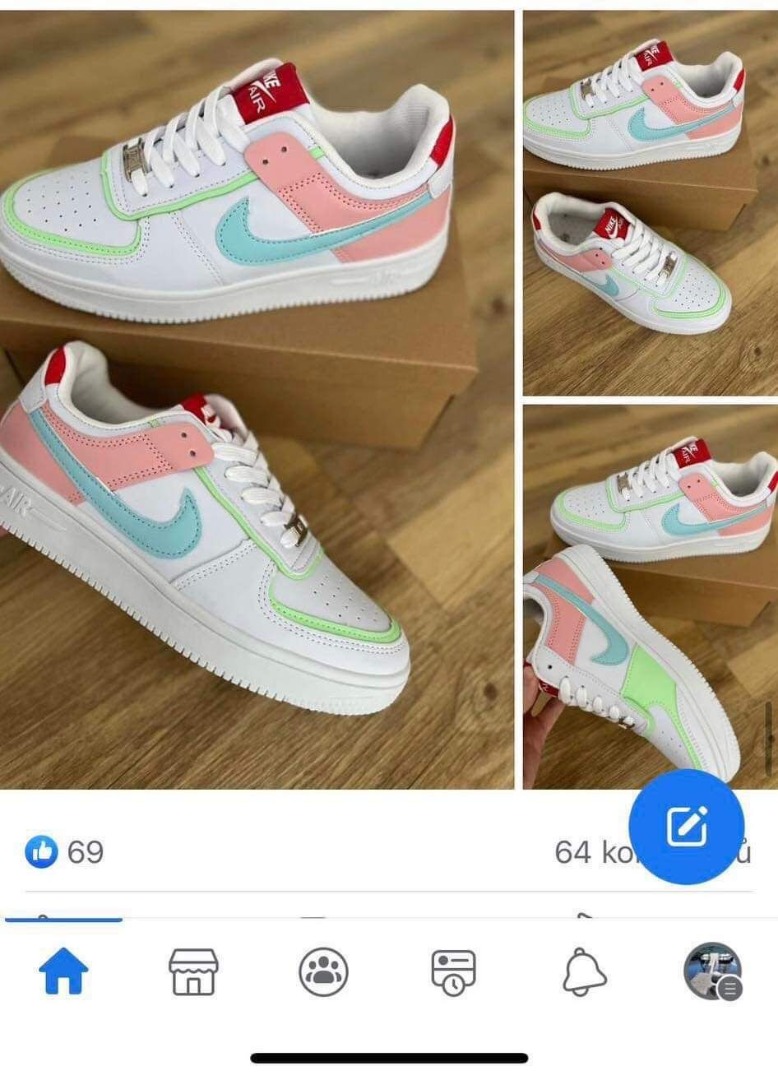Open the Groups tab
The height and width of the screenshot is (1080, 778).
323,971
